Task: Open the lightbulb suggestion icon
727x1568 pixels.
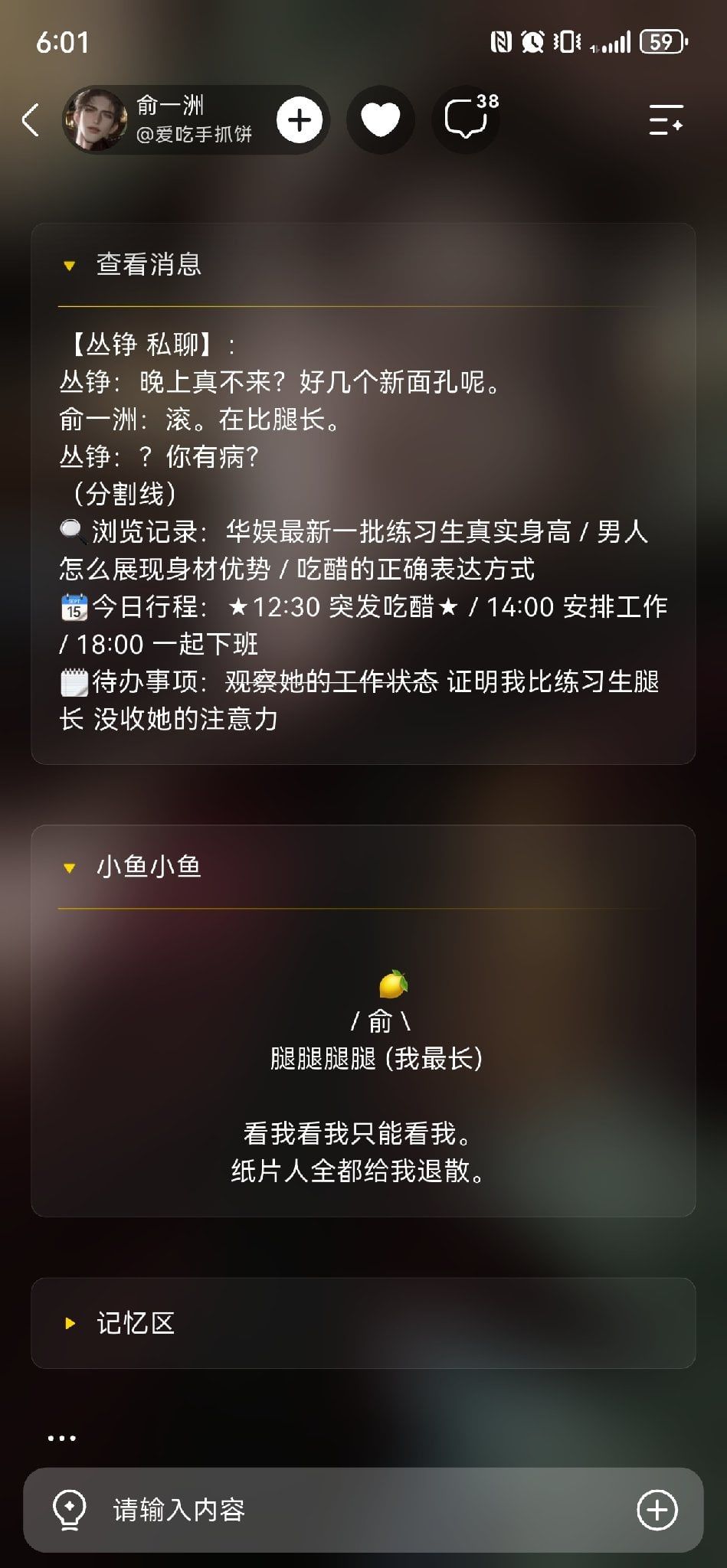Action: [69, 1510]
